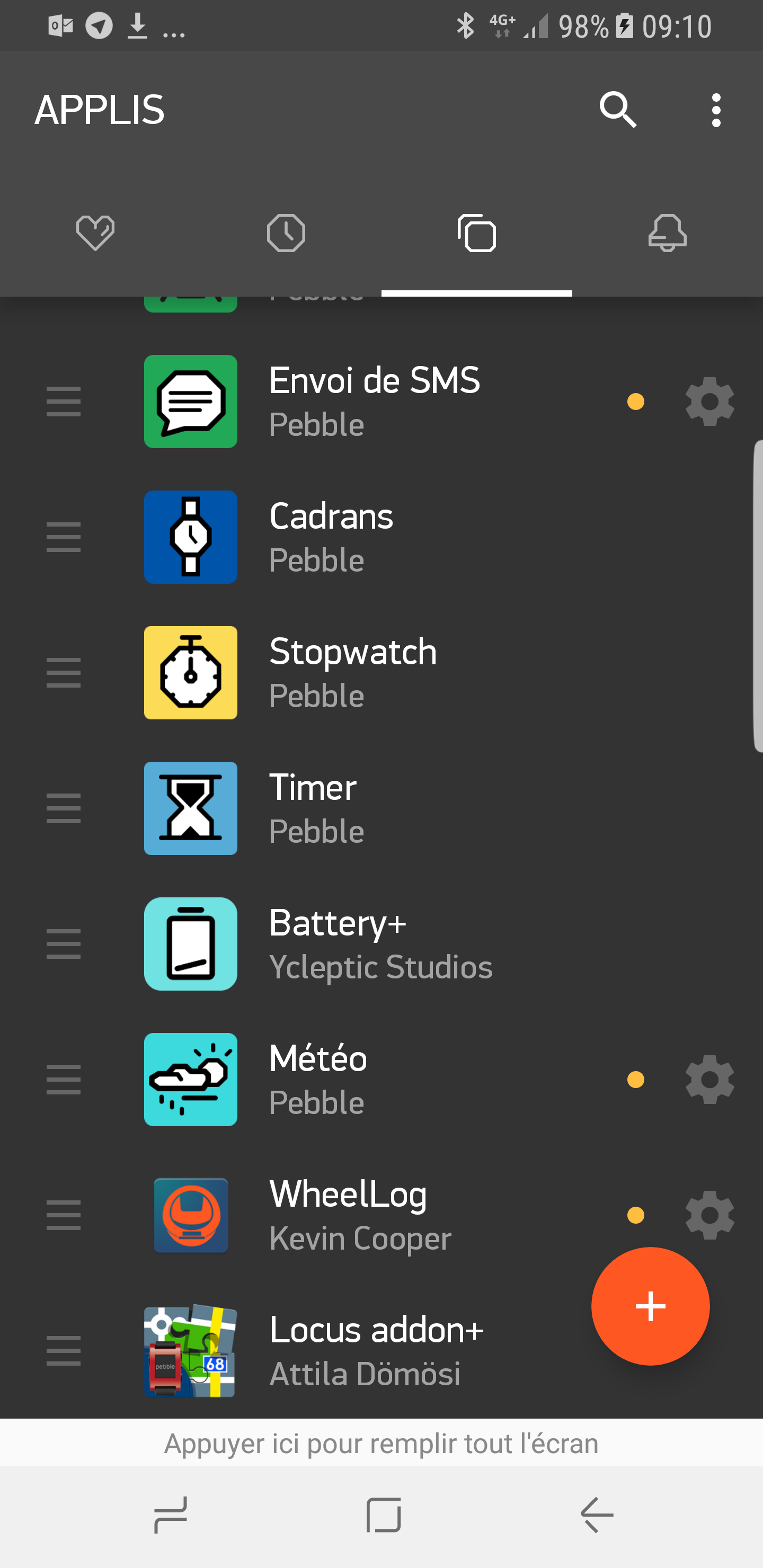Image resolution: width=763 pixels, height=1568 pixels.
Task: Open the search icon in the app bar
Action: [618, 110]
